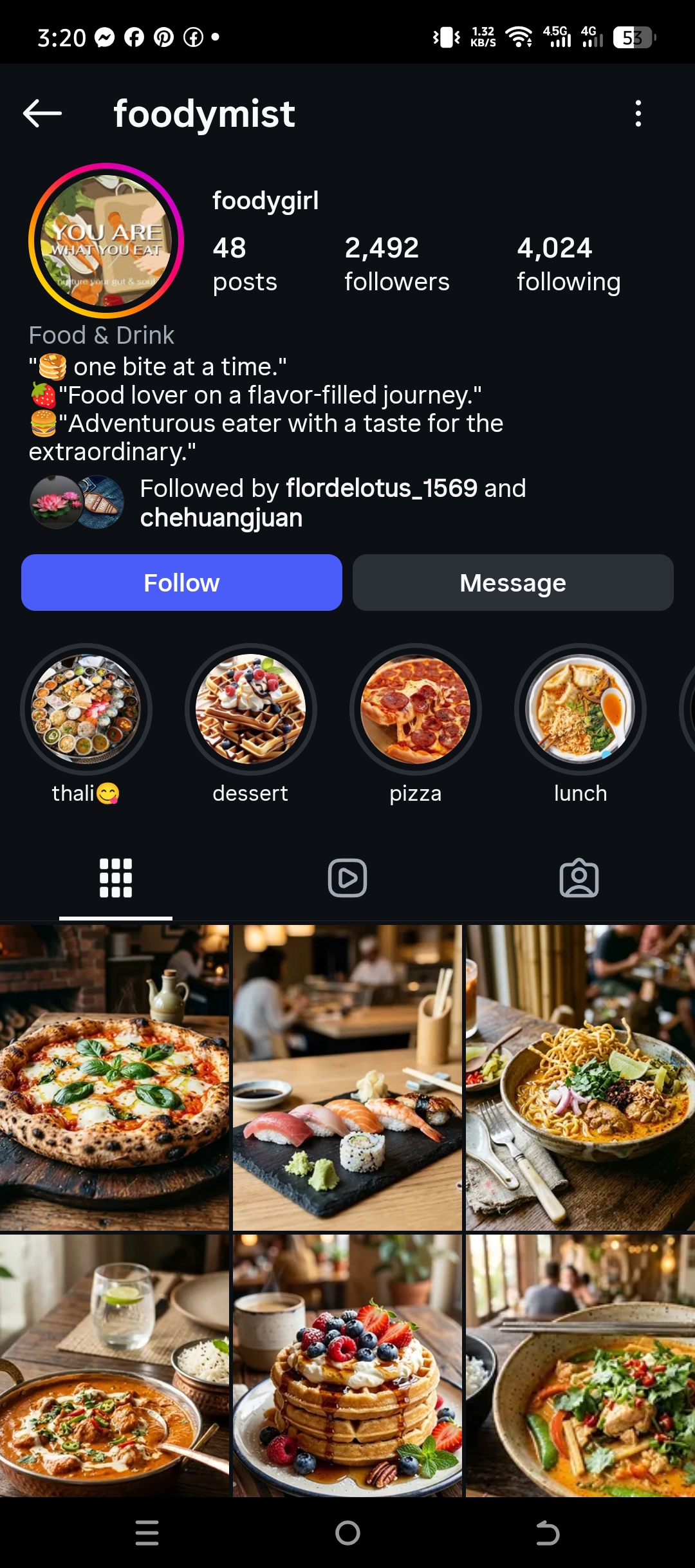The width and height of the screenshot is (695, 1568).
Task: Open the dessert story highlight
Action: [x=250, y=708]
